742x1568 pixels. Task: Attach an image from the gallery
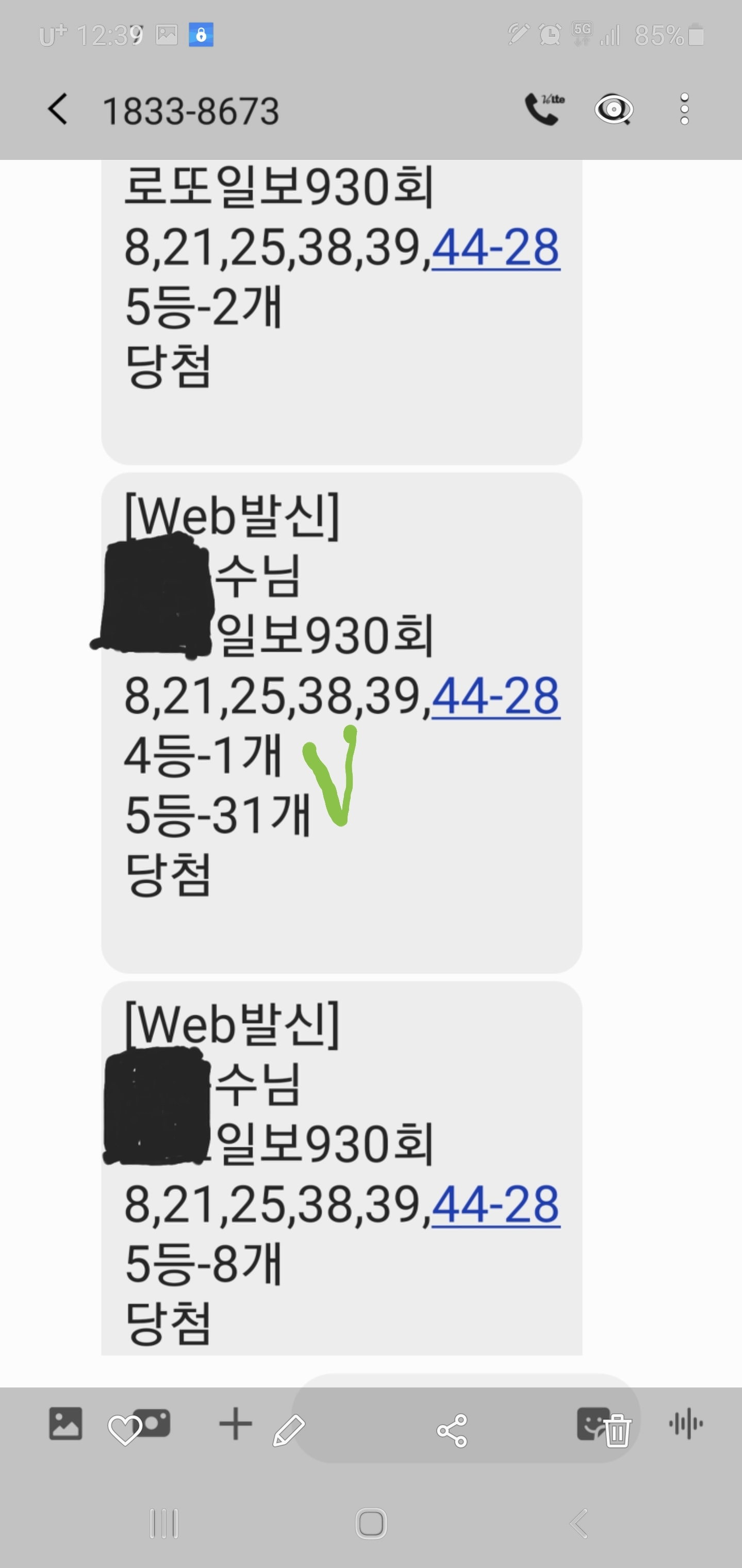(65, 1424)
